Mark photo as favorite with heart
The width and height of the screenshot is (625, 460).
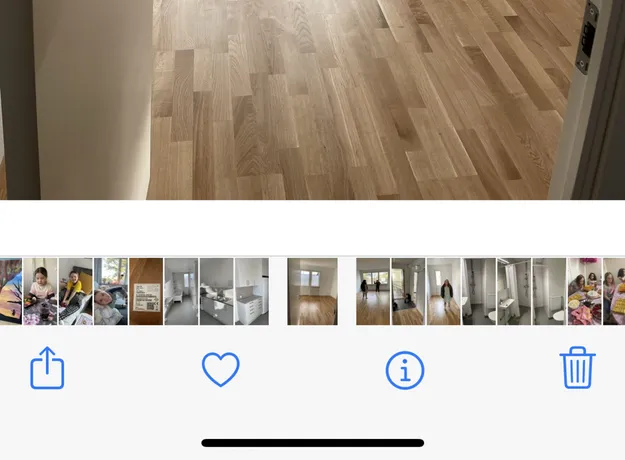pos(220,370)
